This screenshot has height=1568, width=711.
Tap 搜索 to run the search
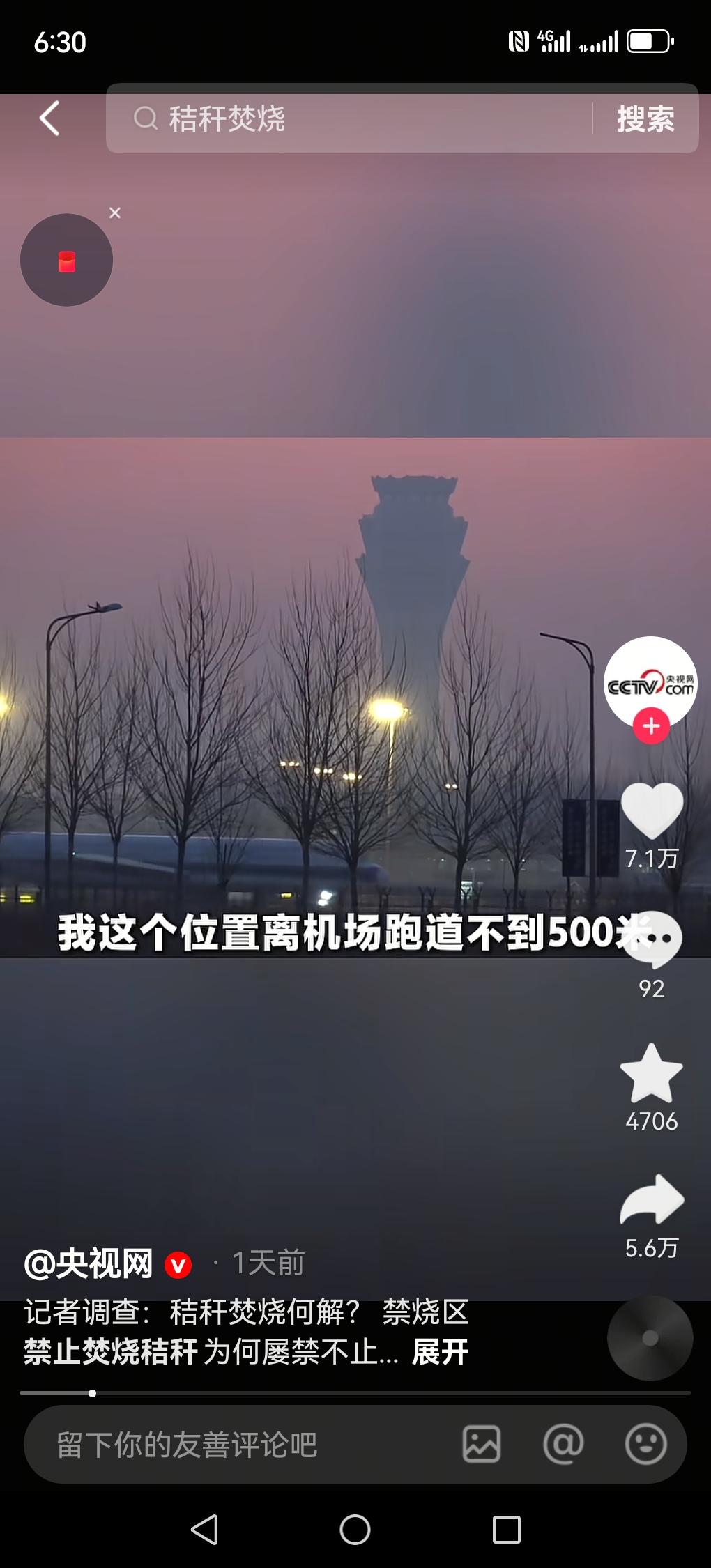645,120
